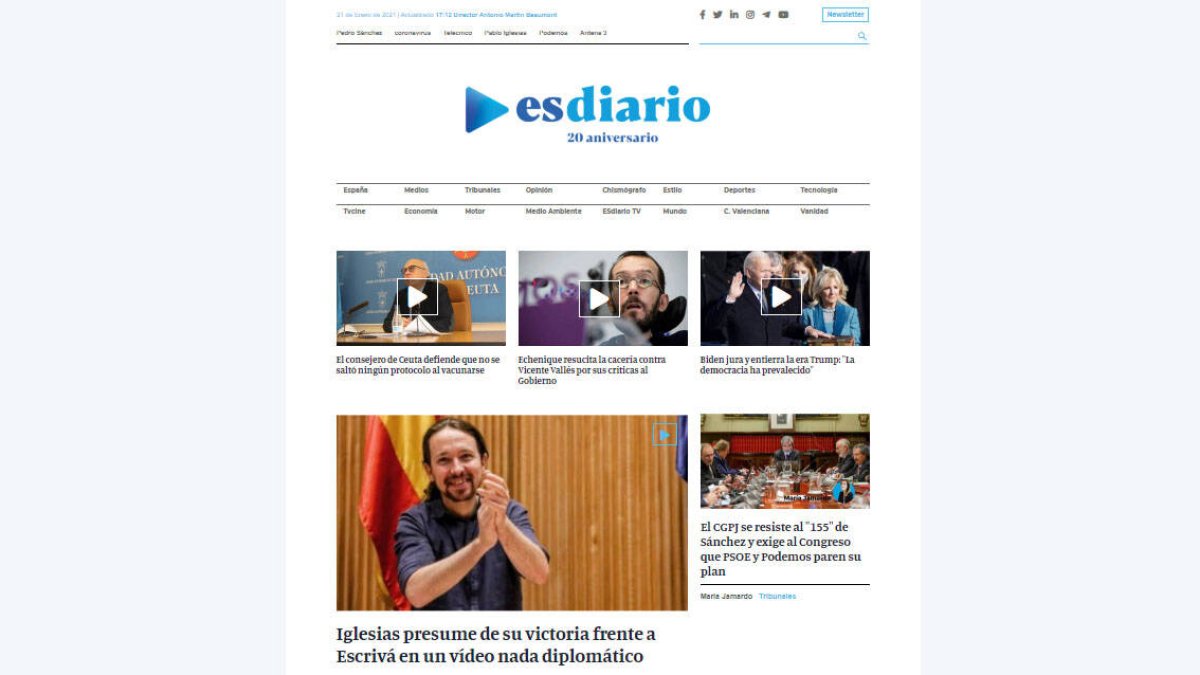This screenshot has height=675, width=1200.
Task: Go to the C. Valenciana section
Action: (746, 211)
